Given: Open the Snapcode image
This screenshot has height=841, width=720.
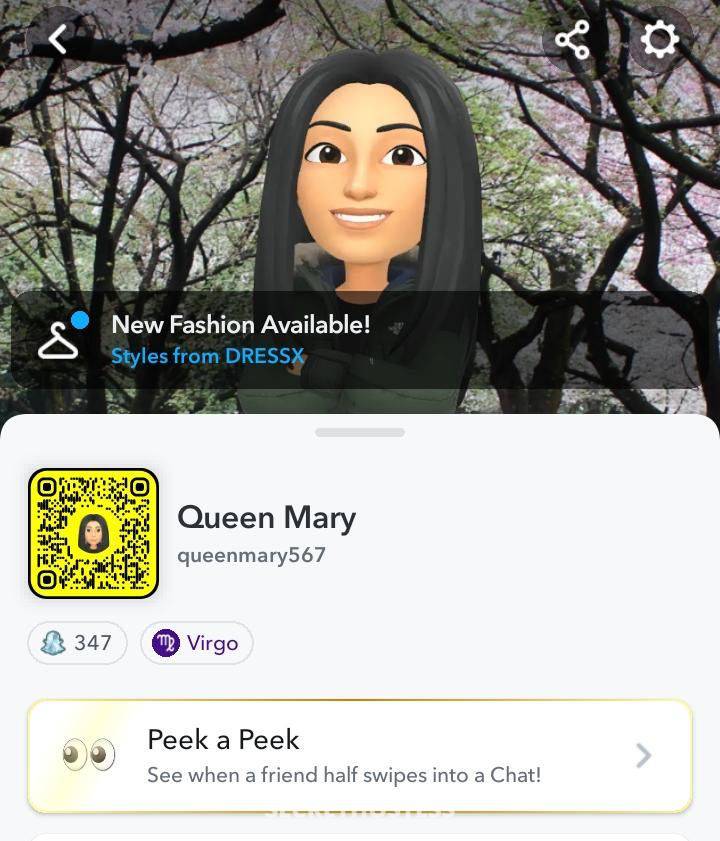Looking at the screenshot, I should pyautogui.click(x=93, y=533).
